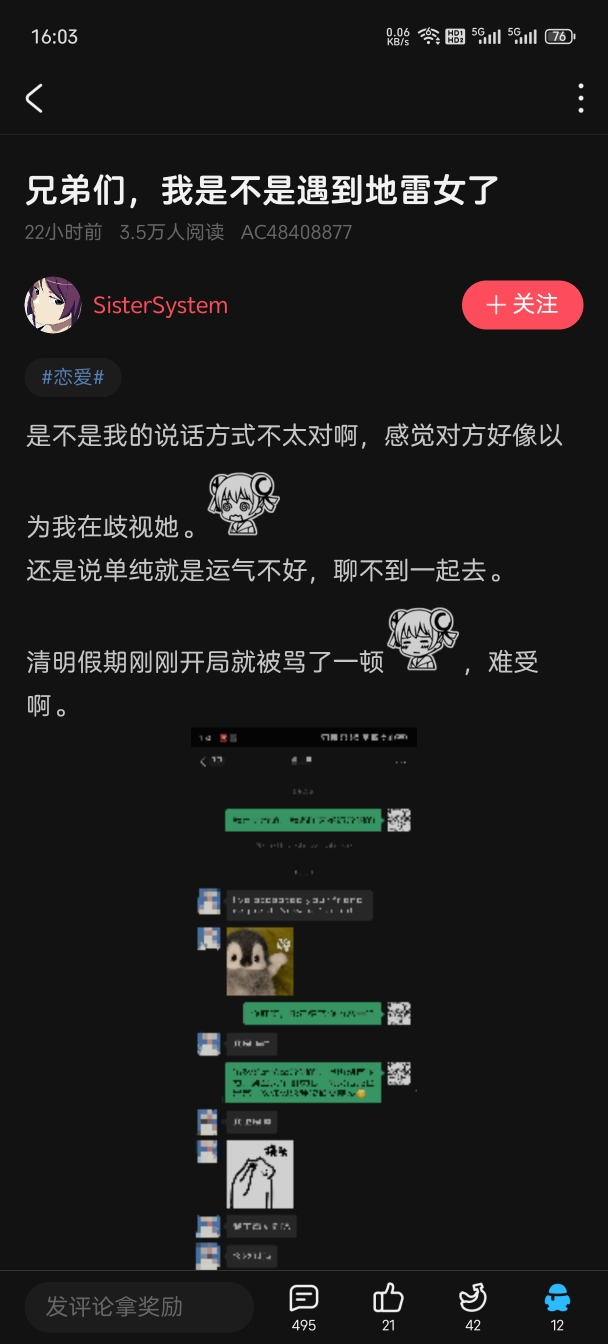
Task: Open the #恋爱# topic tag
Action: (x=72, y=377)
